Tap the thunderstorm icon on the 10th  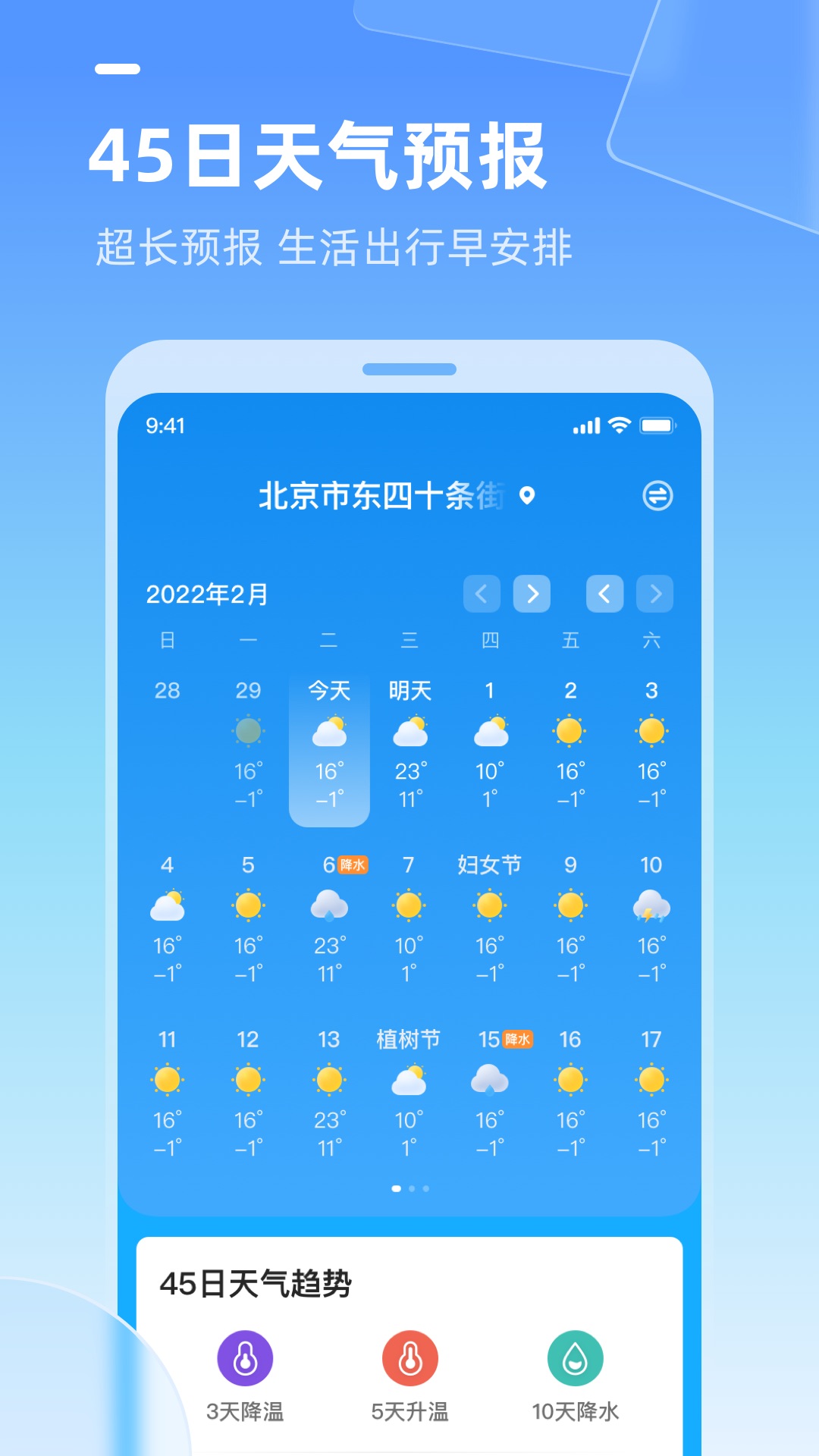(x=651, y=907)
